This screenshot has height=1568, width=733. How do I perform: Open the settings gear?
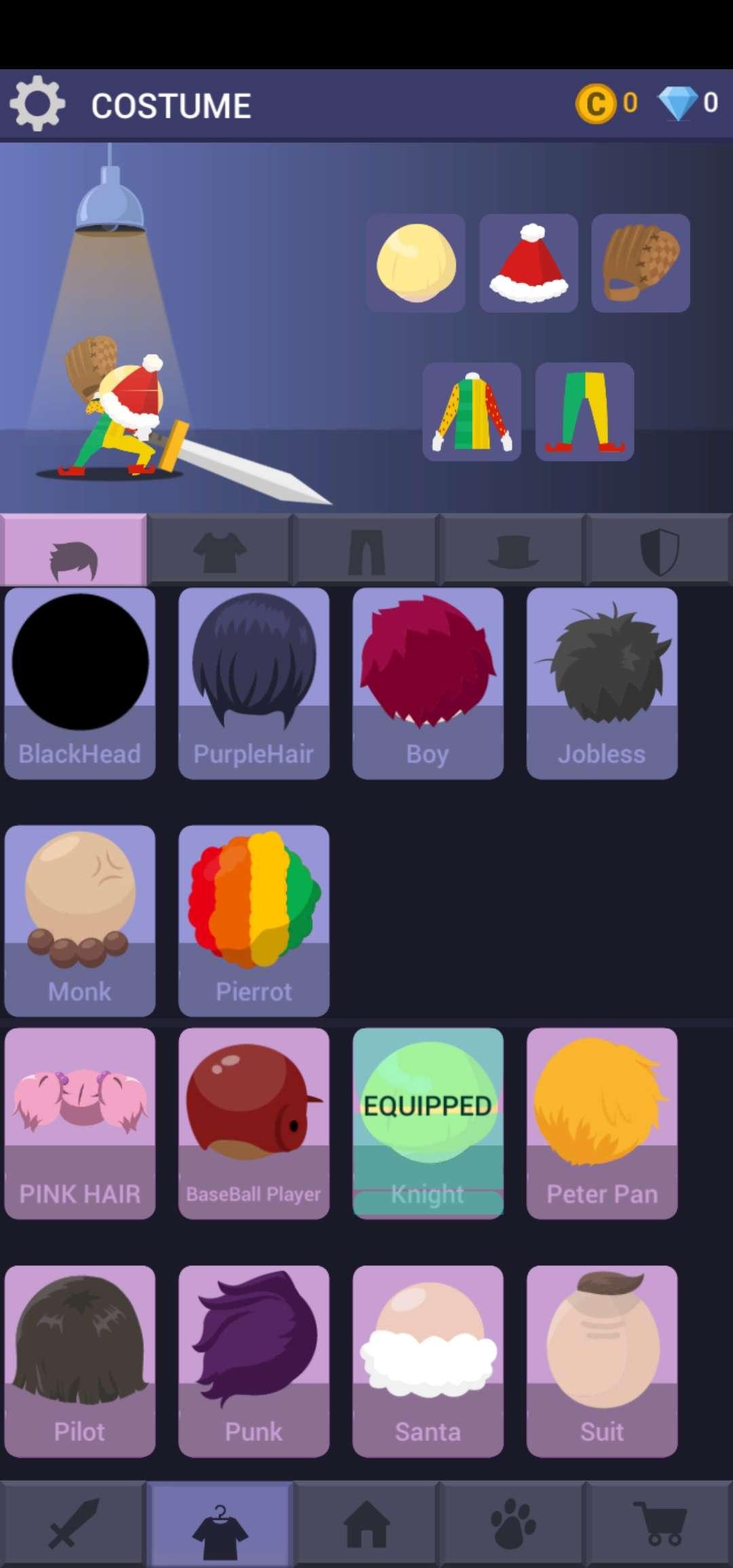point(37,104)
